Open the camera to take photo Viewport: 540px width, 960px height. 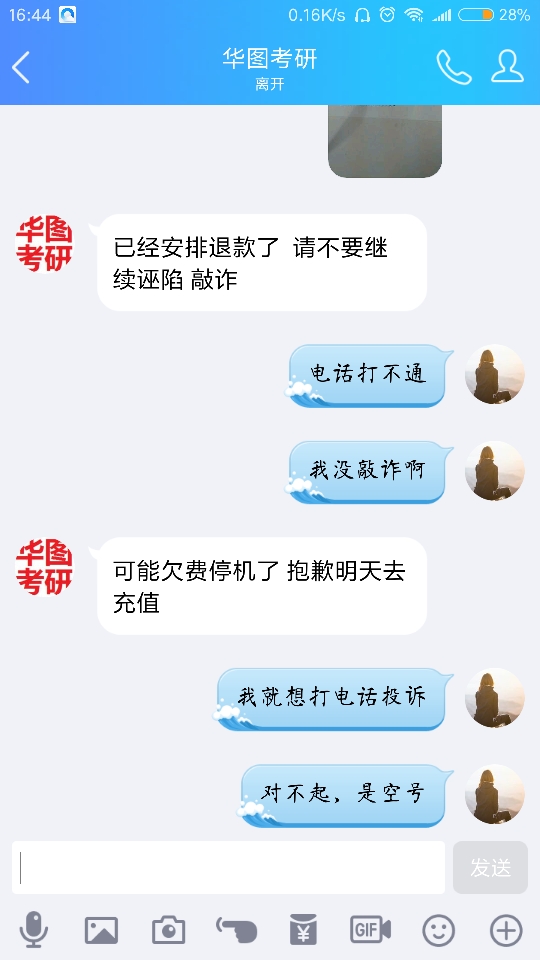coord(168,930)
